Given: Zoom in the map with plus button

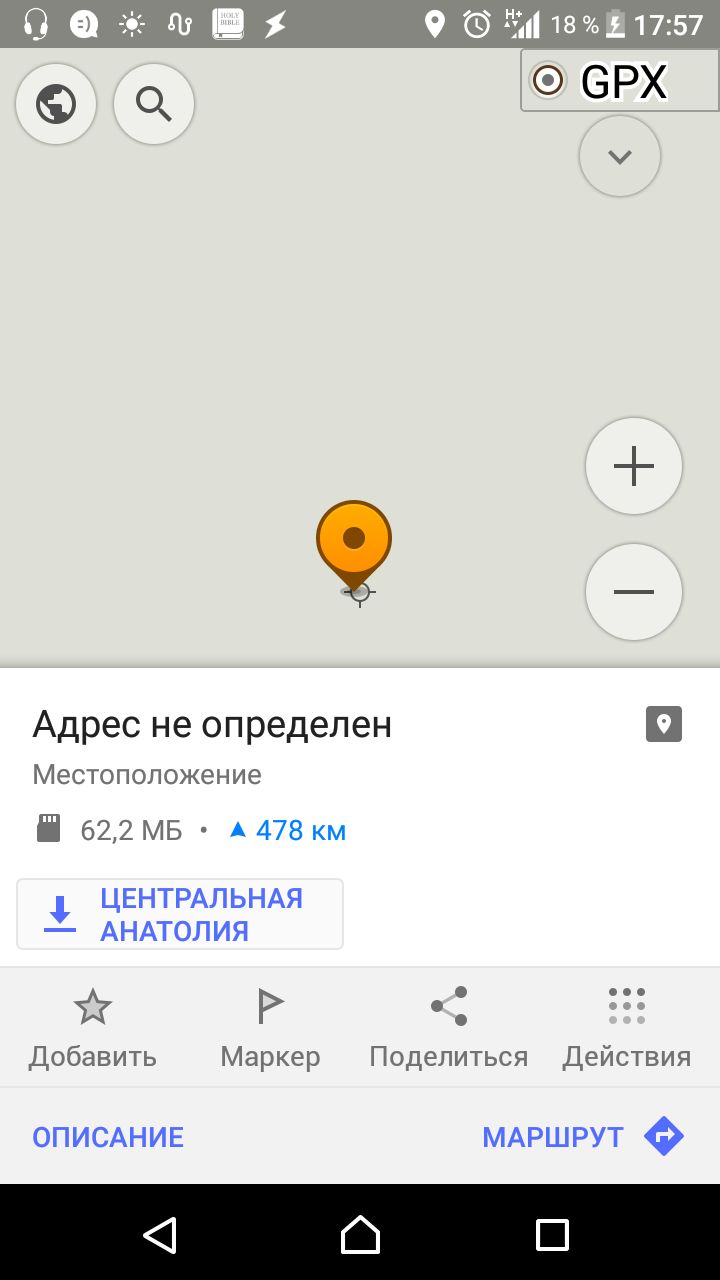Looking at the screenshot, I should click(x=633, y=466).
